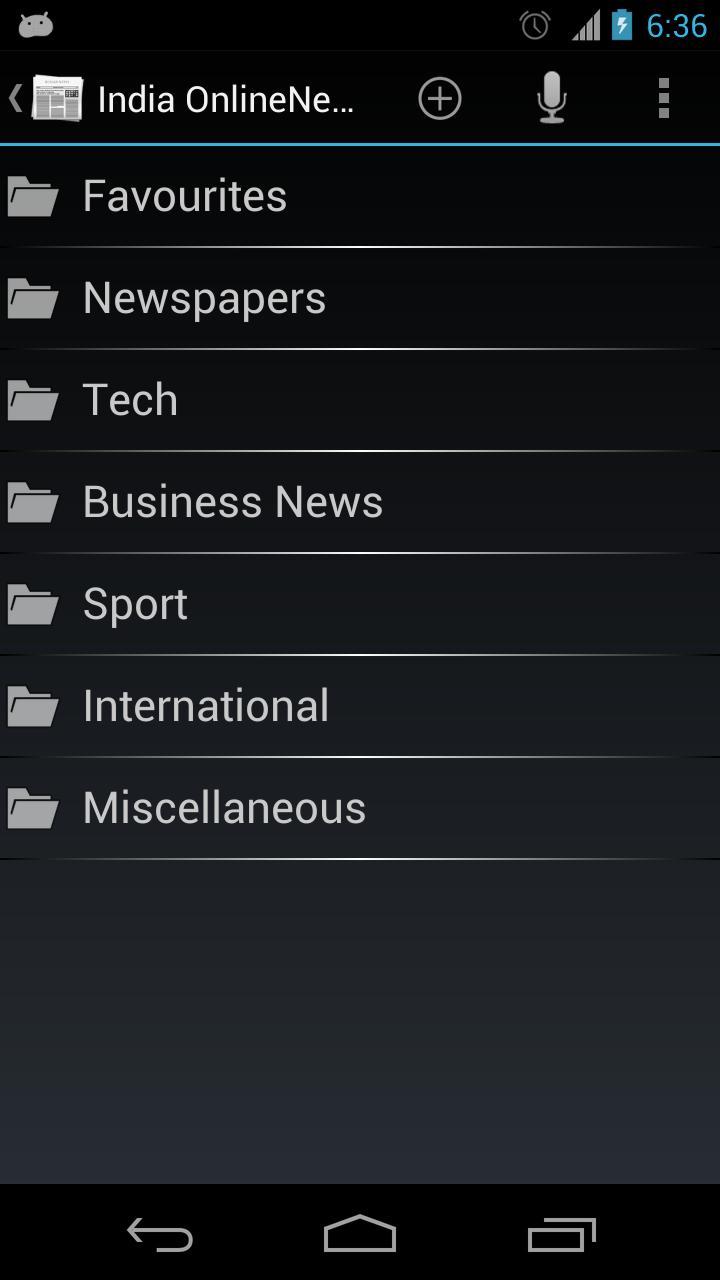Viewport: 720px width, 1280px height.
Task: Open the Business News category
Action: click(x=233, y=502)
